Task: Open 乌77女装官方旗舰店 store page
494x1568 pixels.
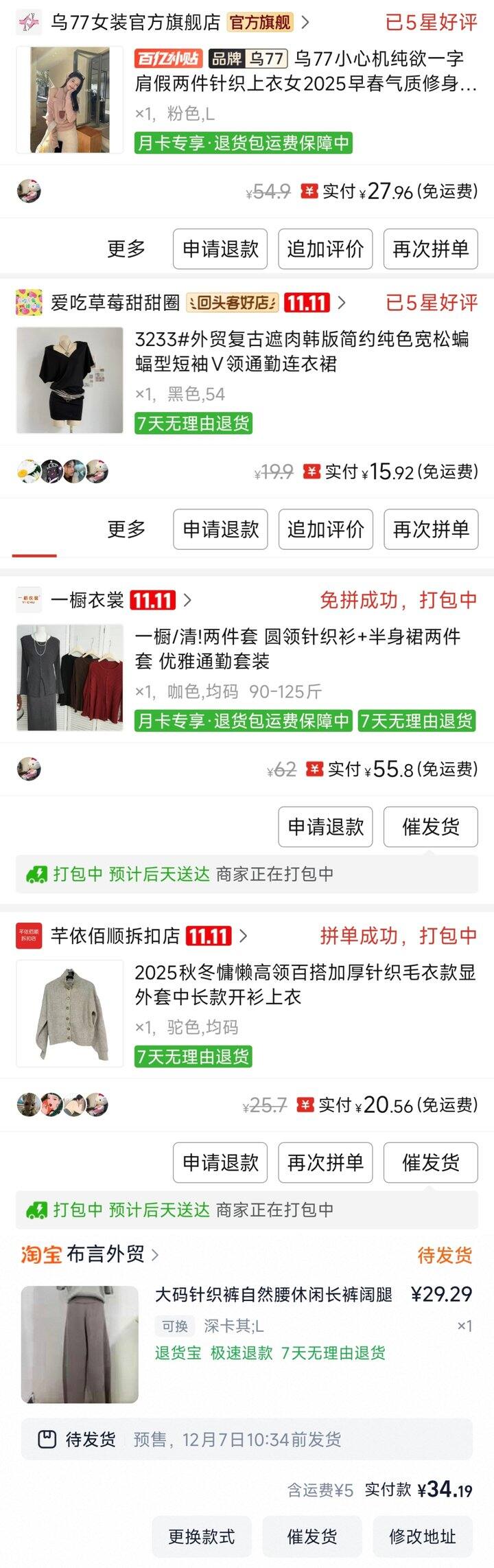Action: pos(135,23)
